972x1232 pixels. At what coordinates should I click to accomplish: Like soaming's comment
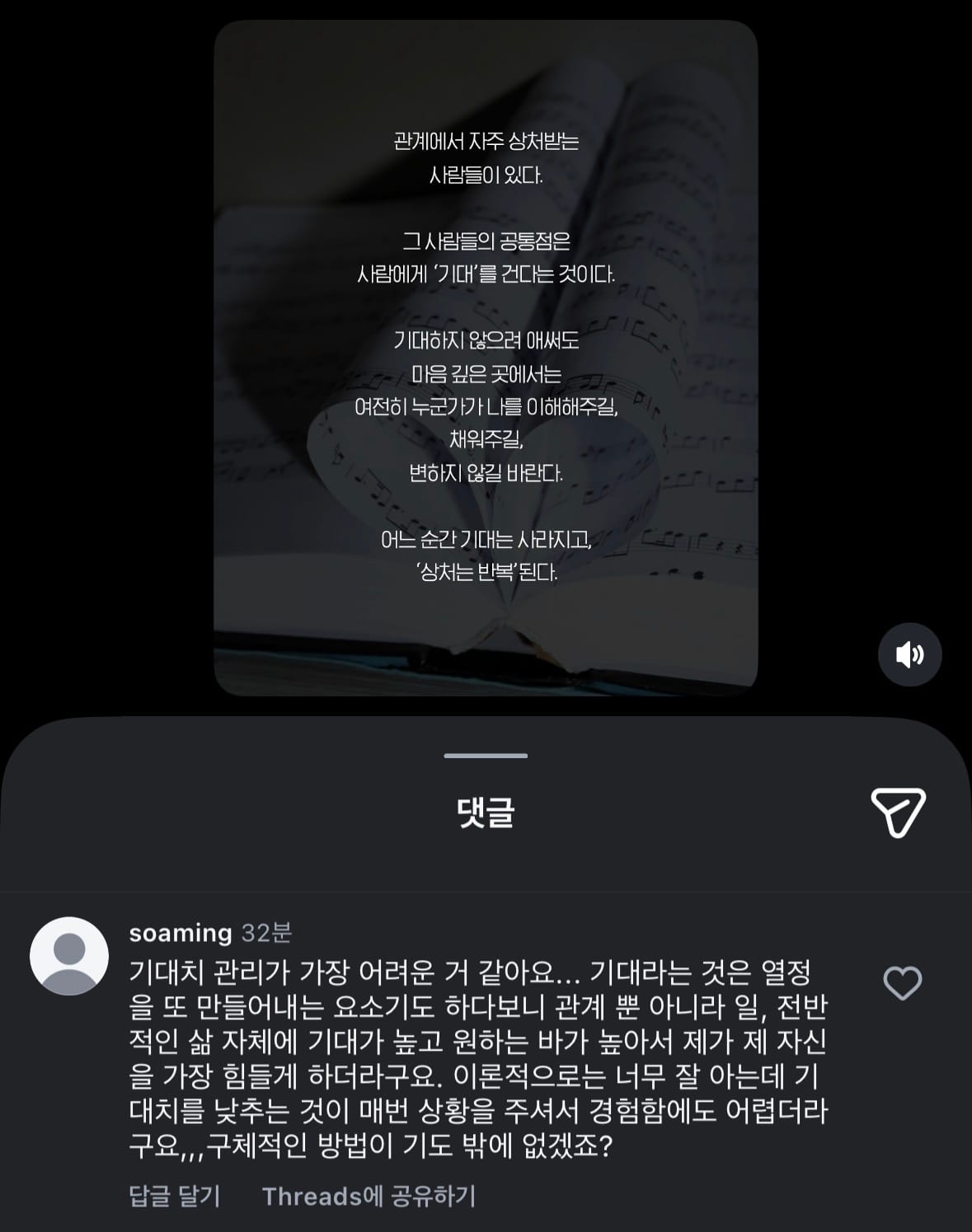(902, 982)
